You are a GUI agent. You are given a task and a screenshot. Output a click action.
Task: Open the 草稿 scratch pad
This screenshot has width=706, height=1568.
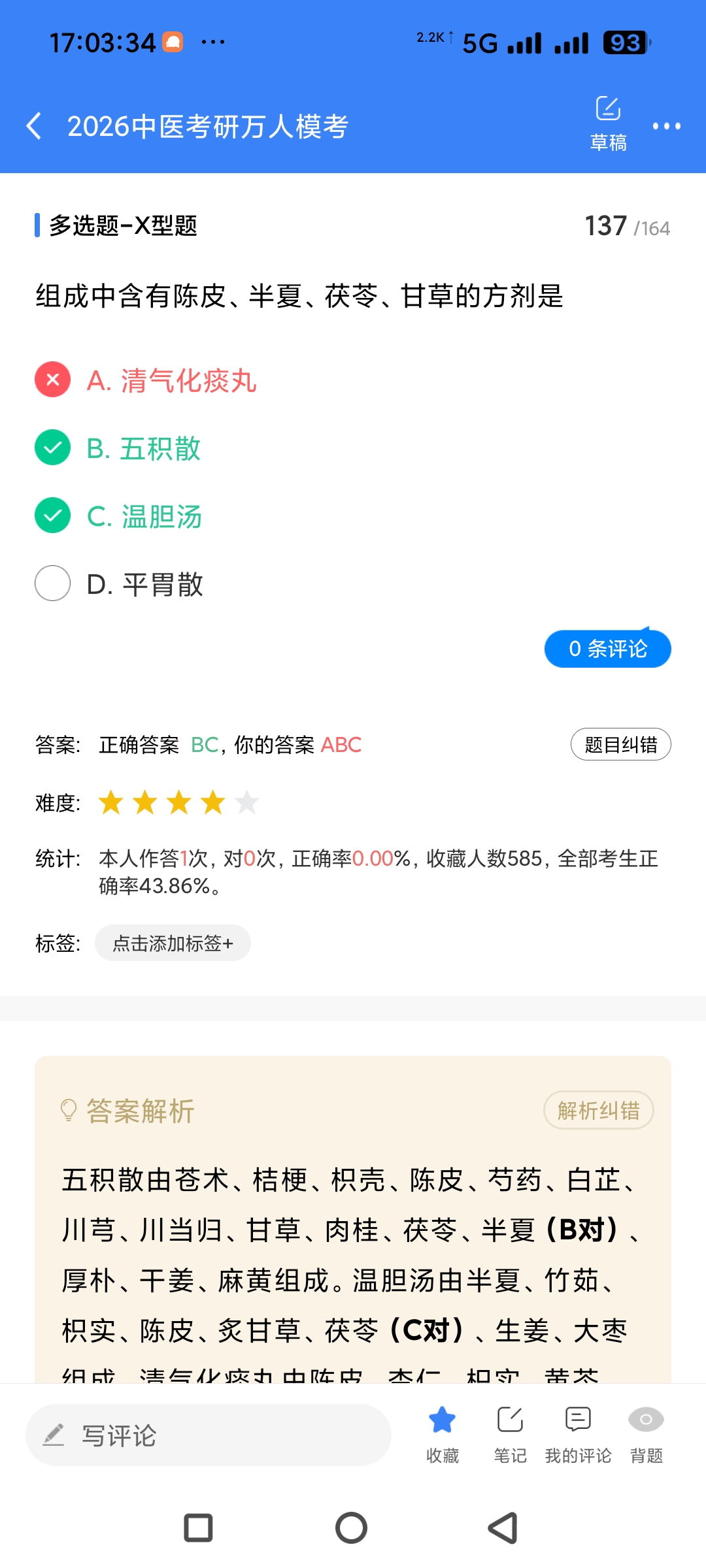pos(608,124)
